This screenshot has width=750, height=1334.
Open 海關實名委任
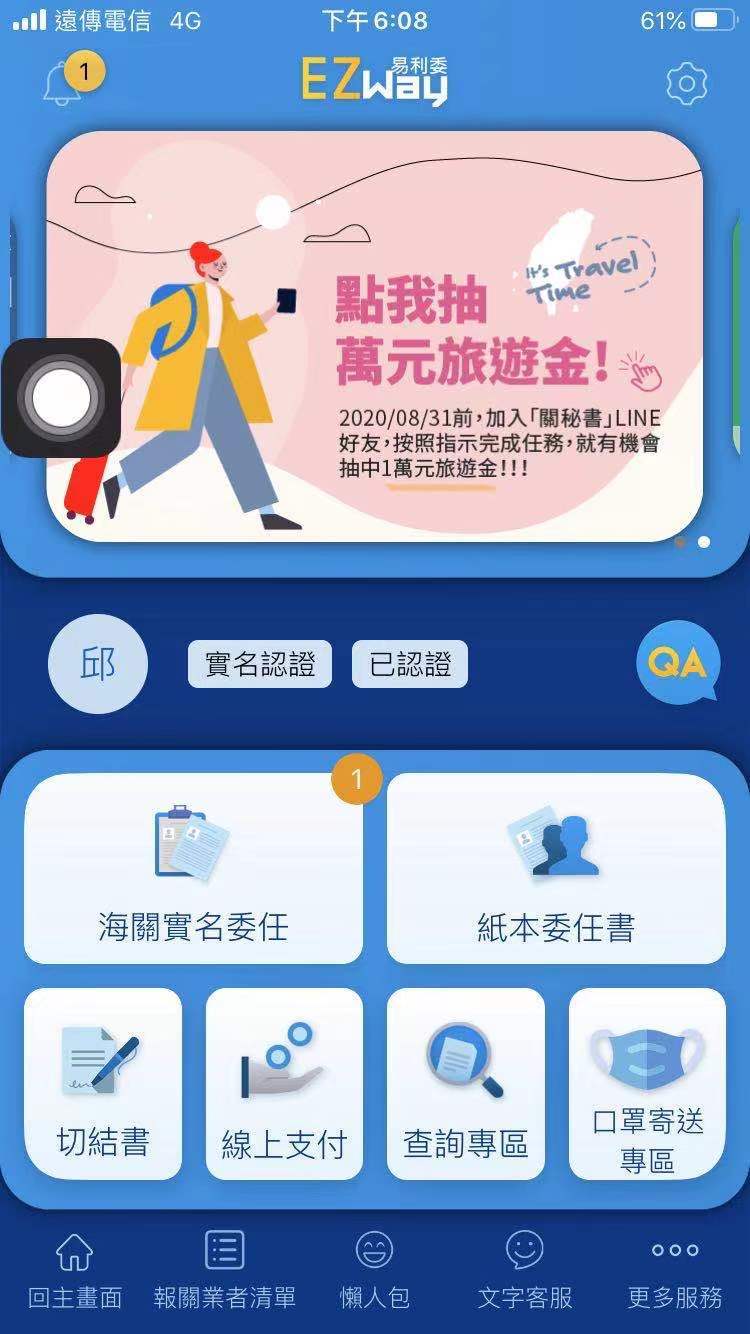point(193,868)
